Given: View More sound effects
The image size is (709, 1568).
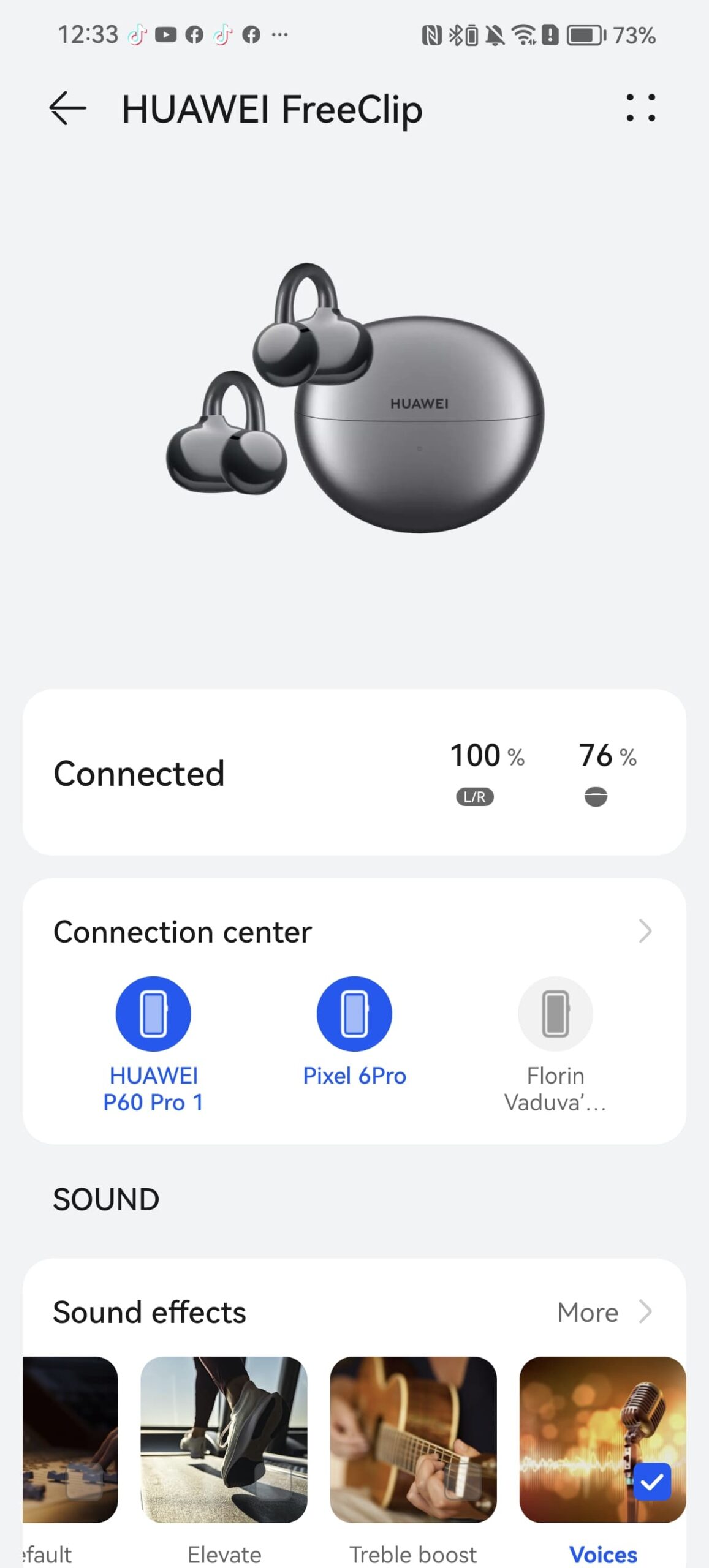Looking at the screenshot, I should [603, 1313].
